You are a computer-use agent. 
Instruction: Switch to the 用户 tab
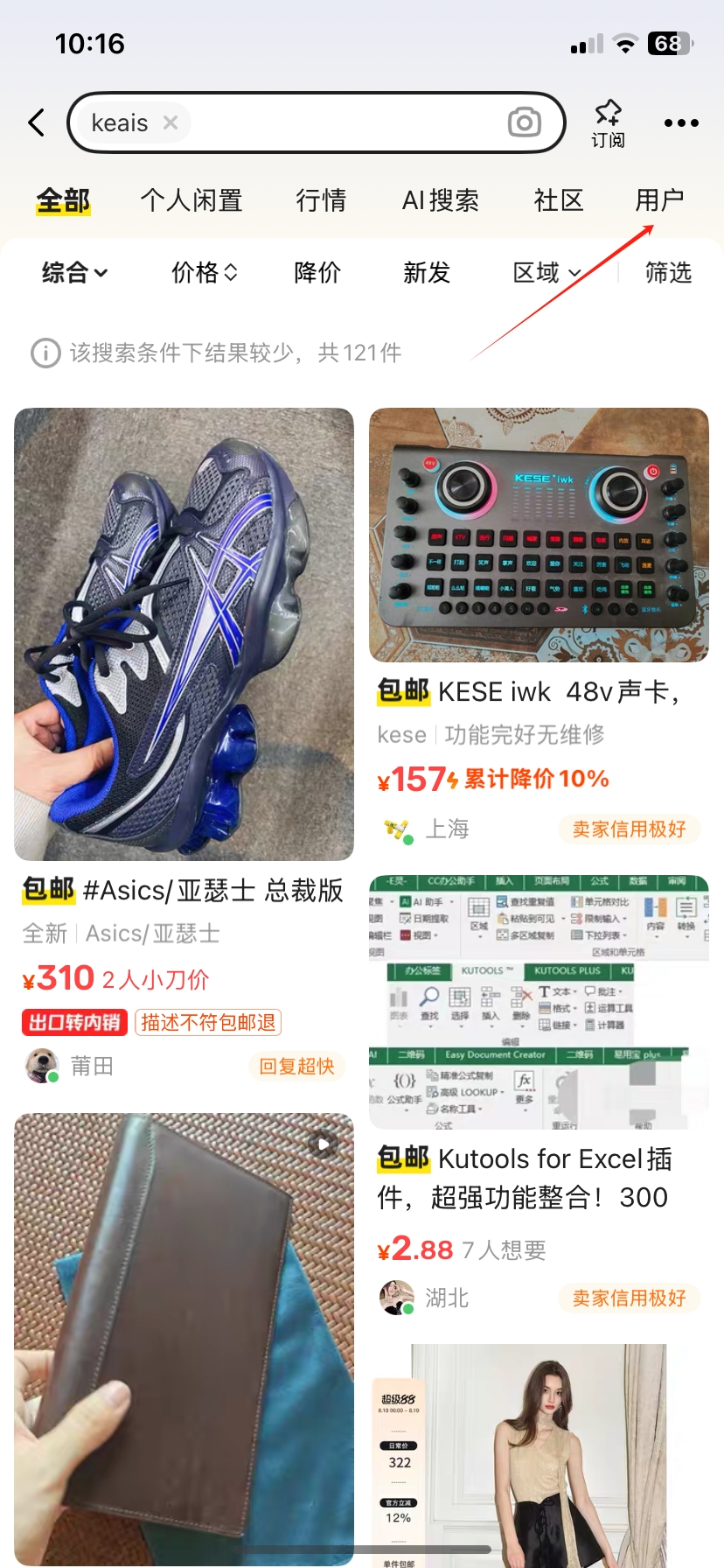659,200
